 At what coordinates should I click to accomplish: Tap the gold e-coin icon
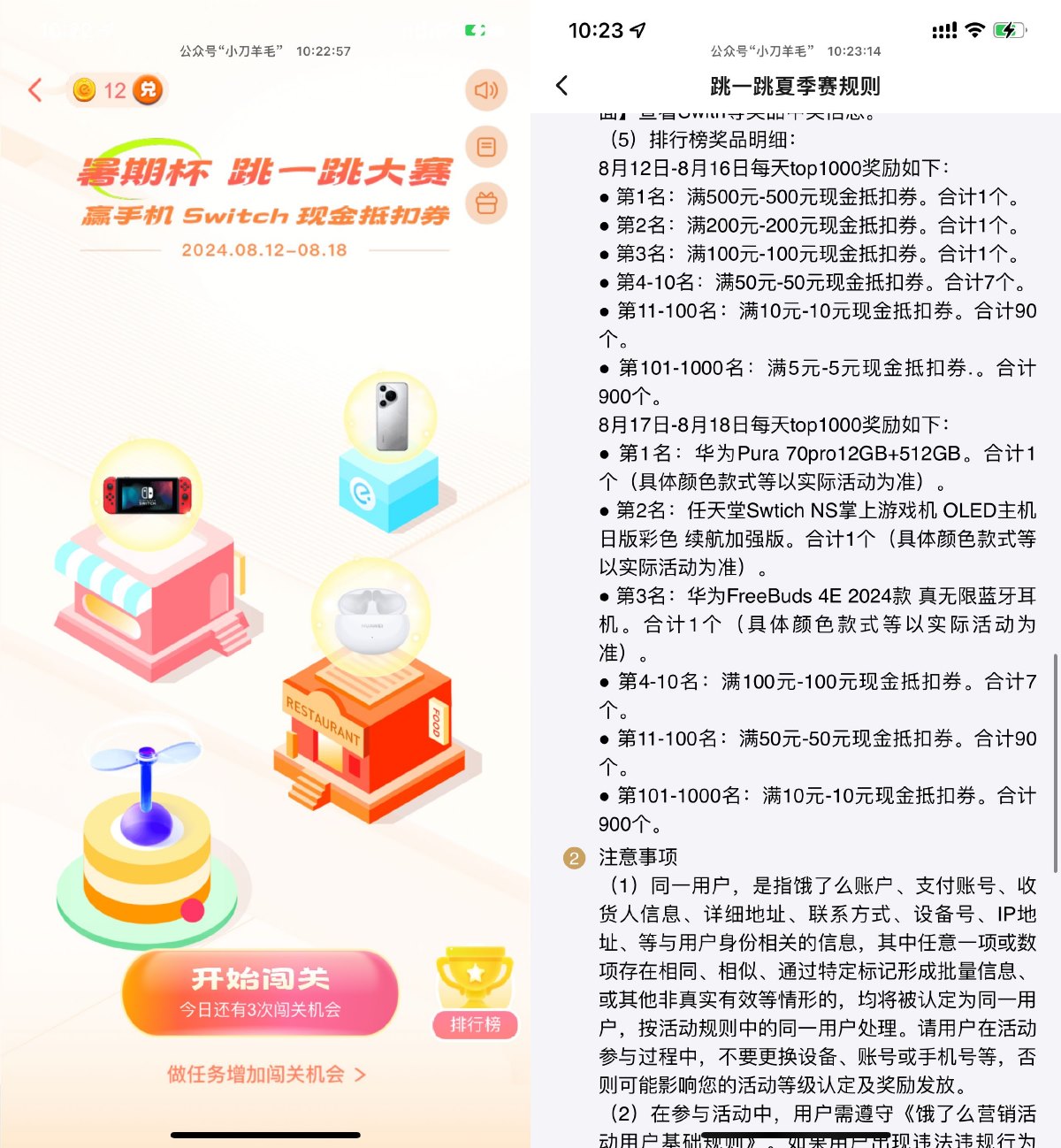tap(85, 90)
